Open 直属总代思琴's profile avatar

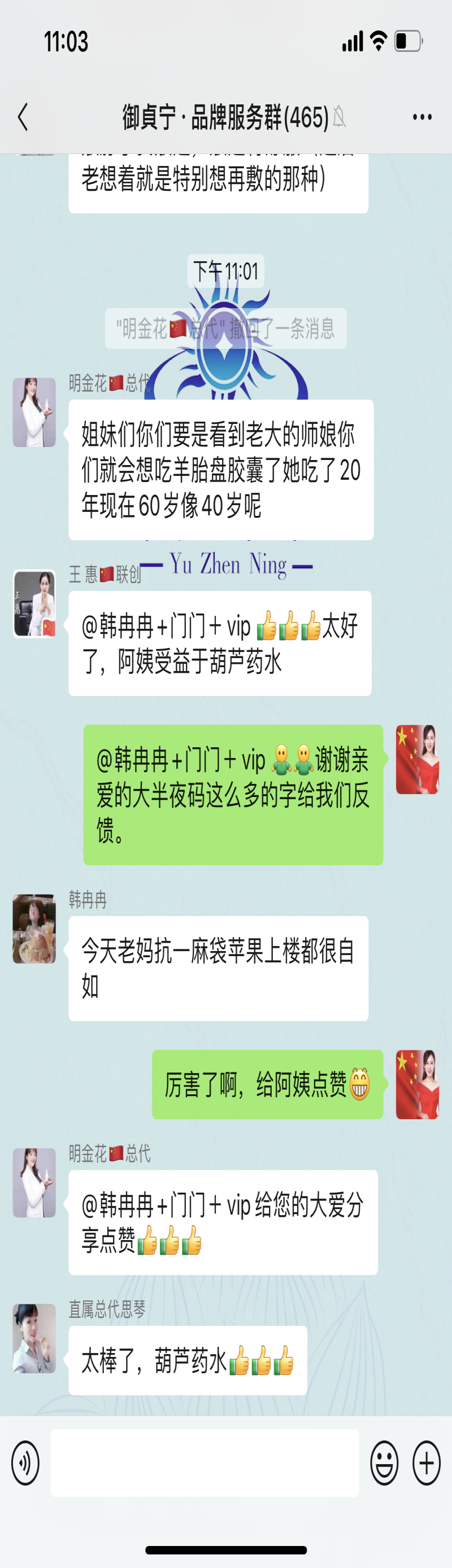(34, 1339)
